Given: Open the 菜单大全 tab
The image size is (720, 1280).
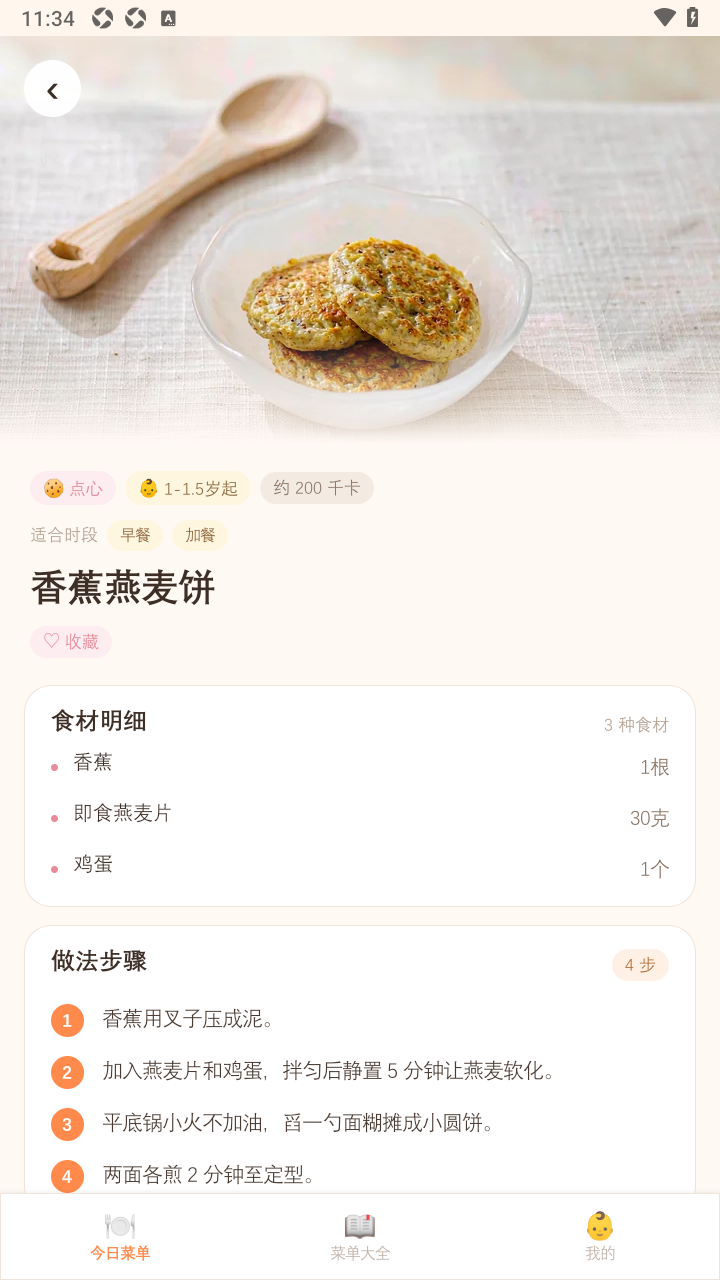Looking at the screenshot, I should tap(360, 1237).
